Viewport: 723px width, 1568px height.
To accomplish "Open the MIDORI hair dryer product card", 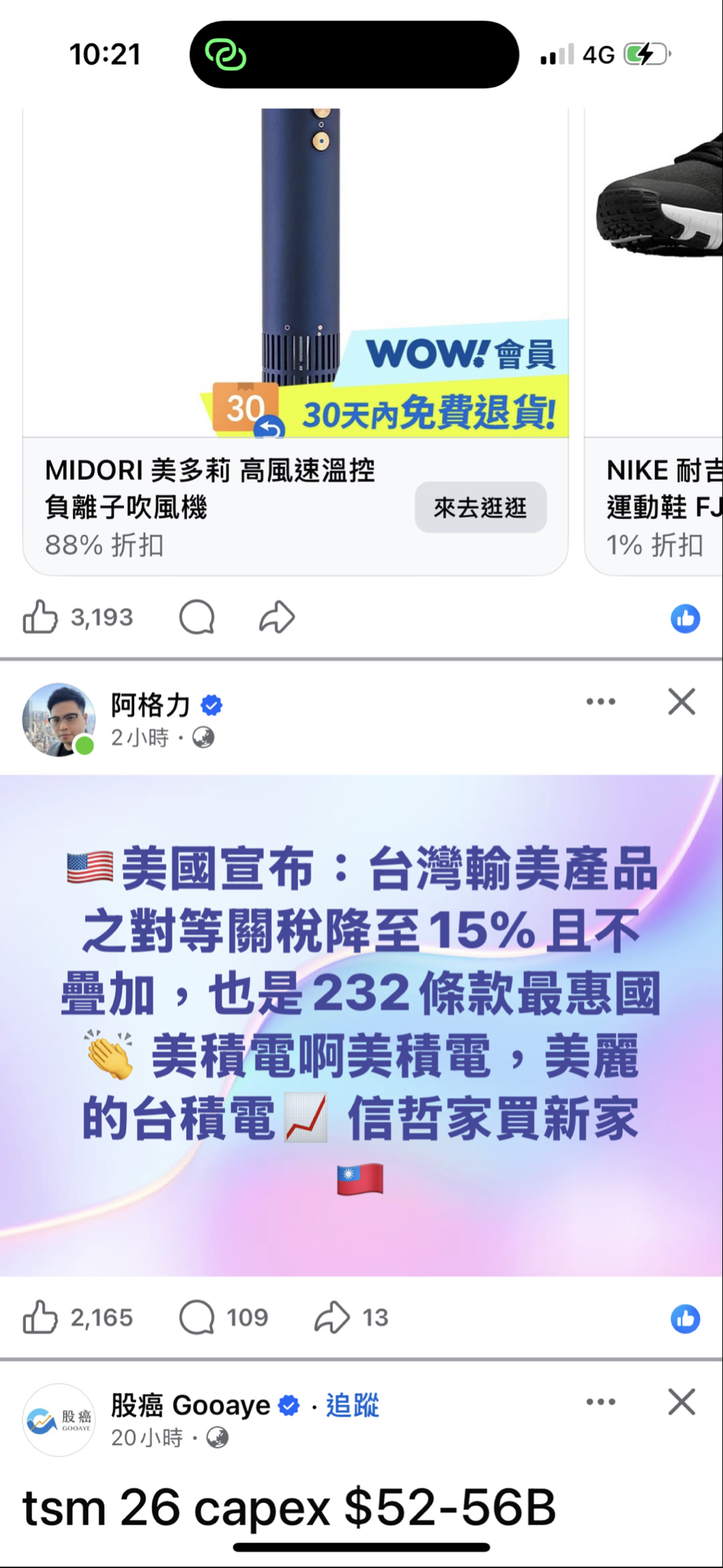I will 295,287.
